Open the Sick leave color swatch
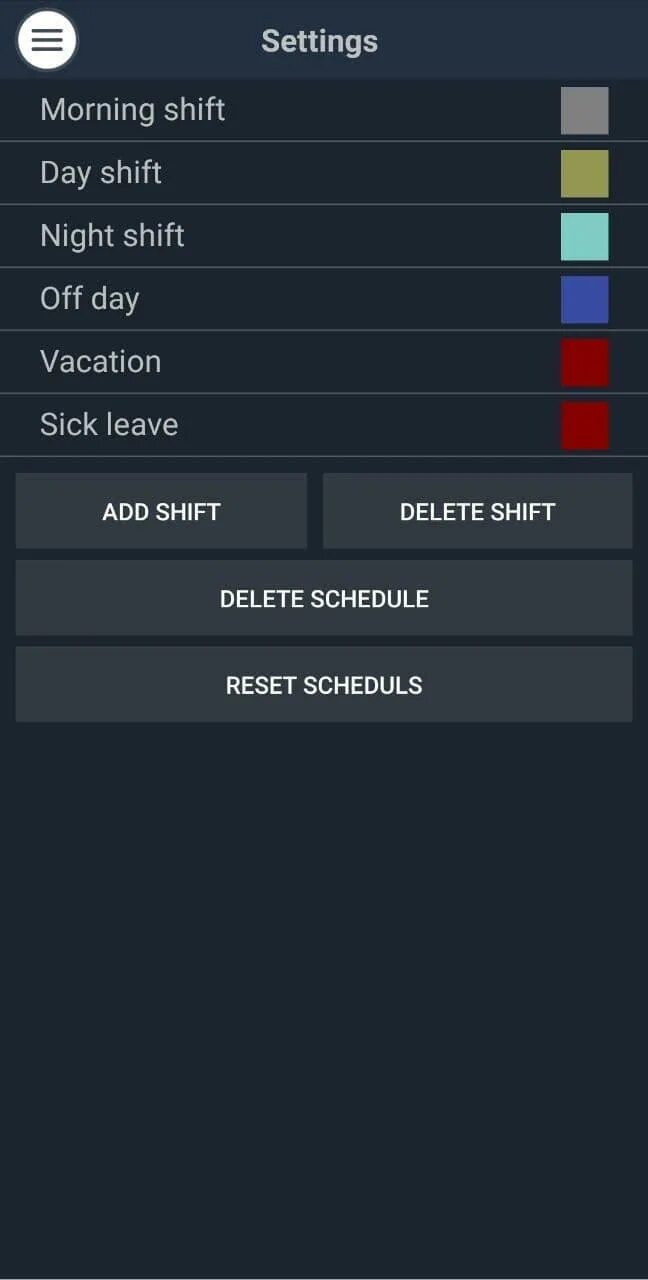Screen dimensions: 648x1280 click(x=584, y=425)
